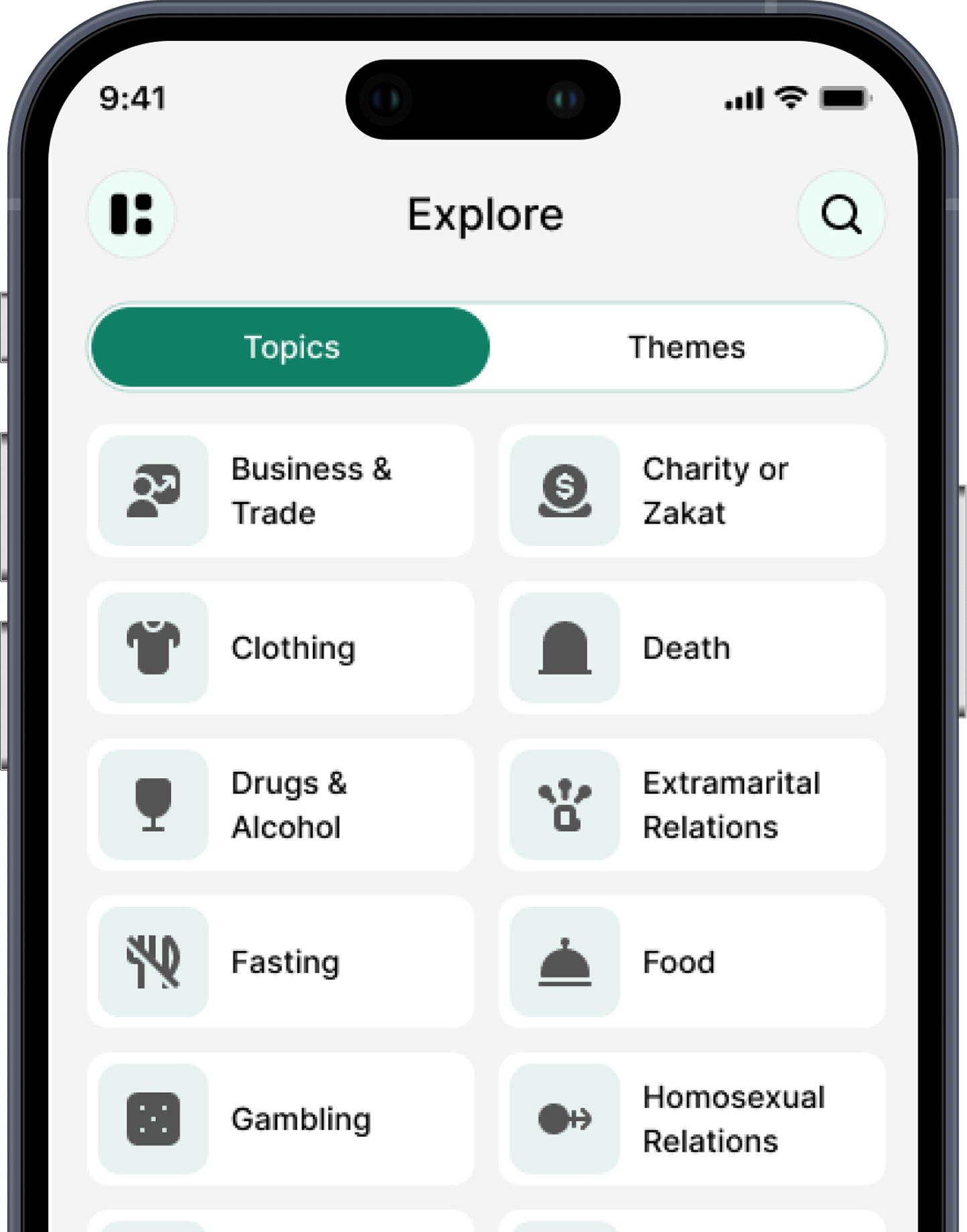The height and width of the screenshot is (1232, 967).
Task: Open the Food topic
Action: pyautogui.click(x=692, y=961)
